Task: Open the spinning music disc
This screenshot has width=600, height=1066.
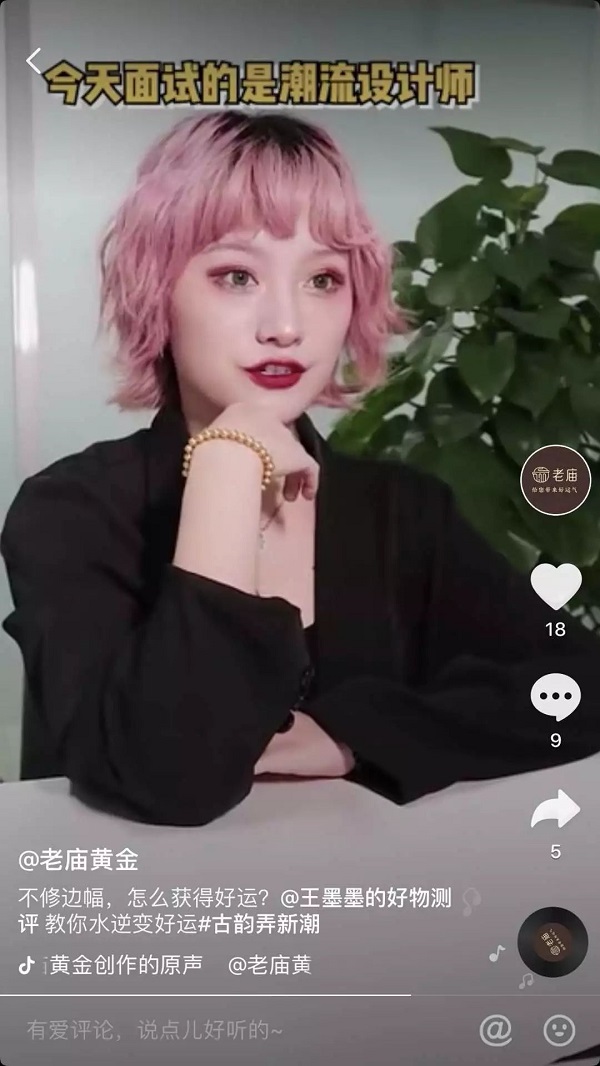Action: (x=552, y=942)
